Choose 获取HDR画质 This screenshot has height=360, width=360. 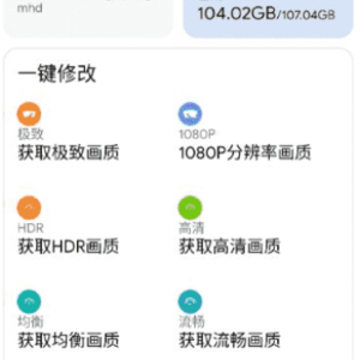point(68,247)
